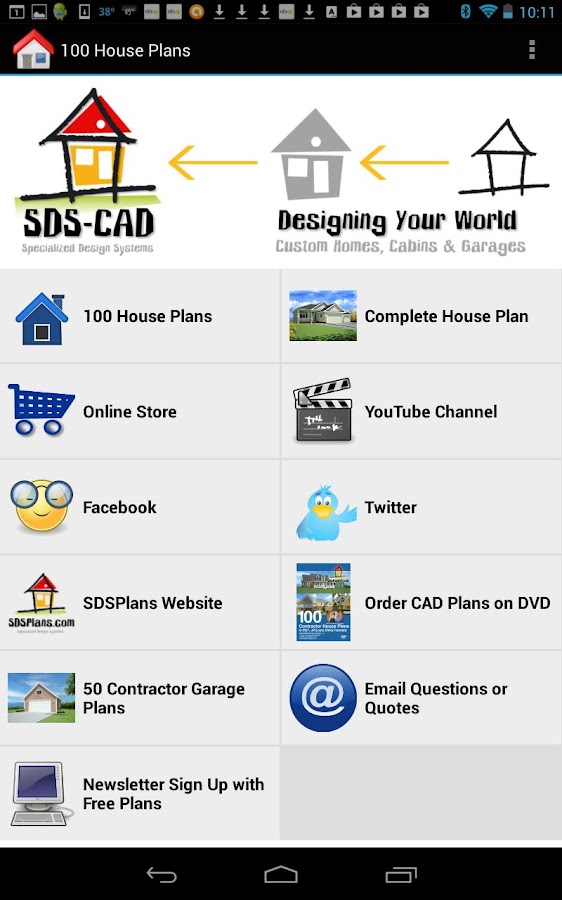The width and height of the screenshot is (562, 900).
Task: Go to SDSPlans Website
Action: click(139, 602)
